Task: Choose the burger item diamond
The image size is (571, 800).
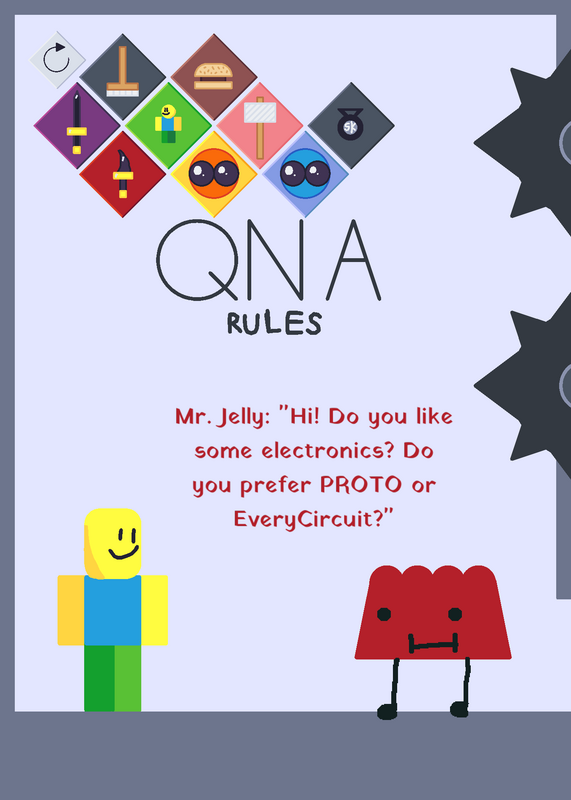Action: 214,77
